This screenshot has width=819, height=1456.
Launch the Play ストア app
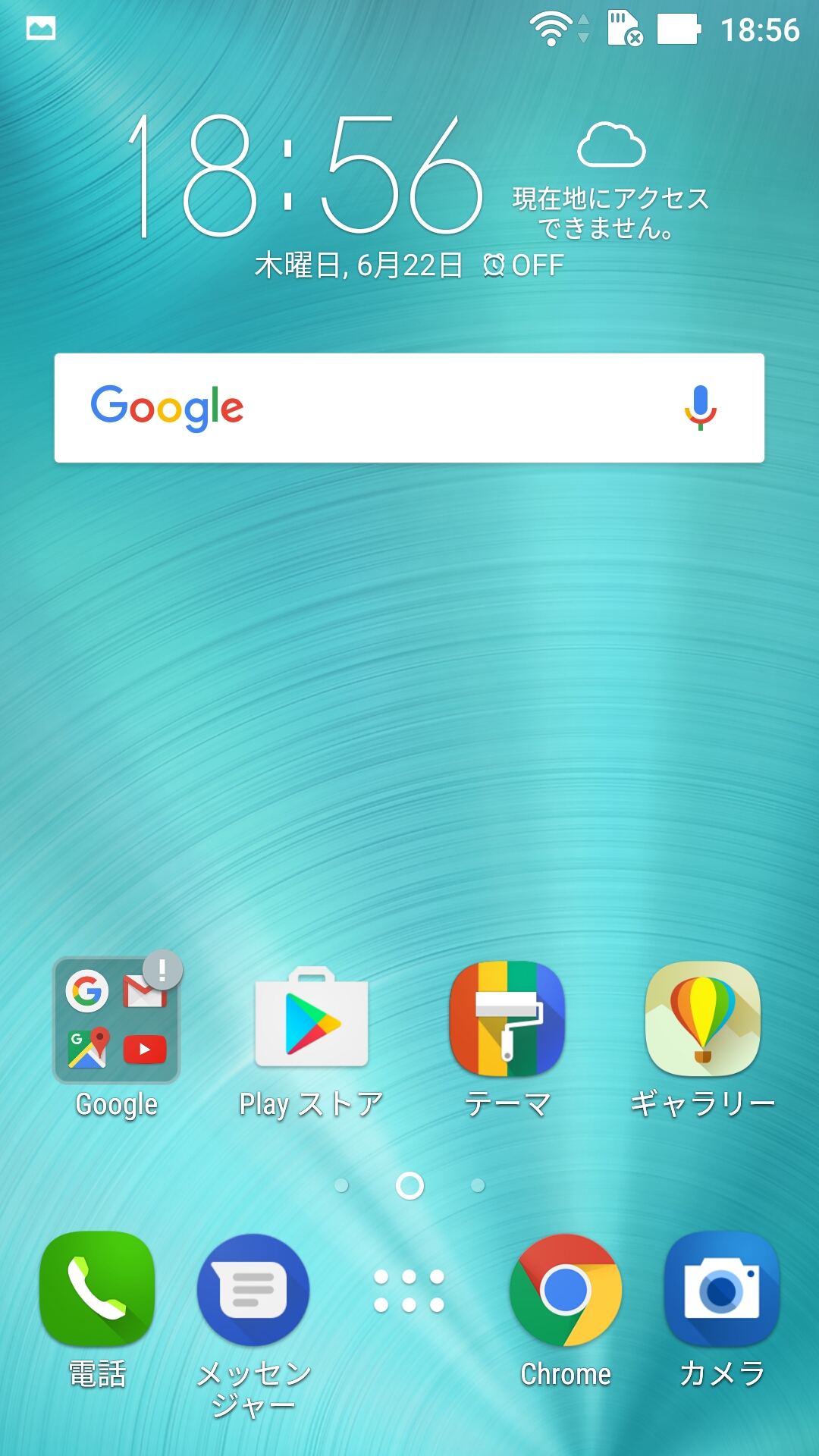[312, 1021]
